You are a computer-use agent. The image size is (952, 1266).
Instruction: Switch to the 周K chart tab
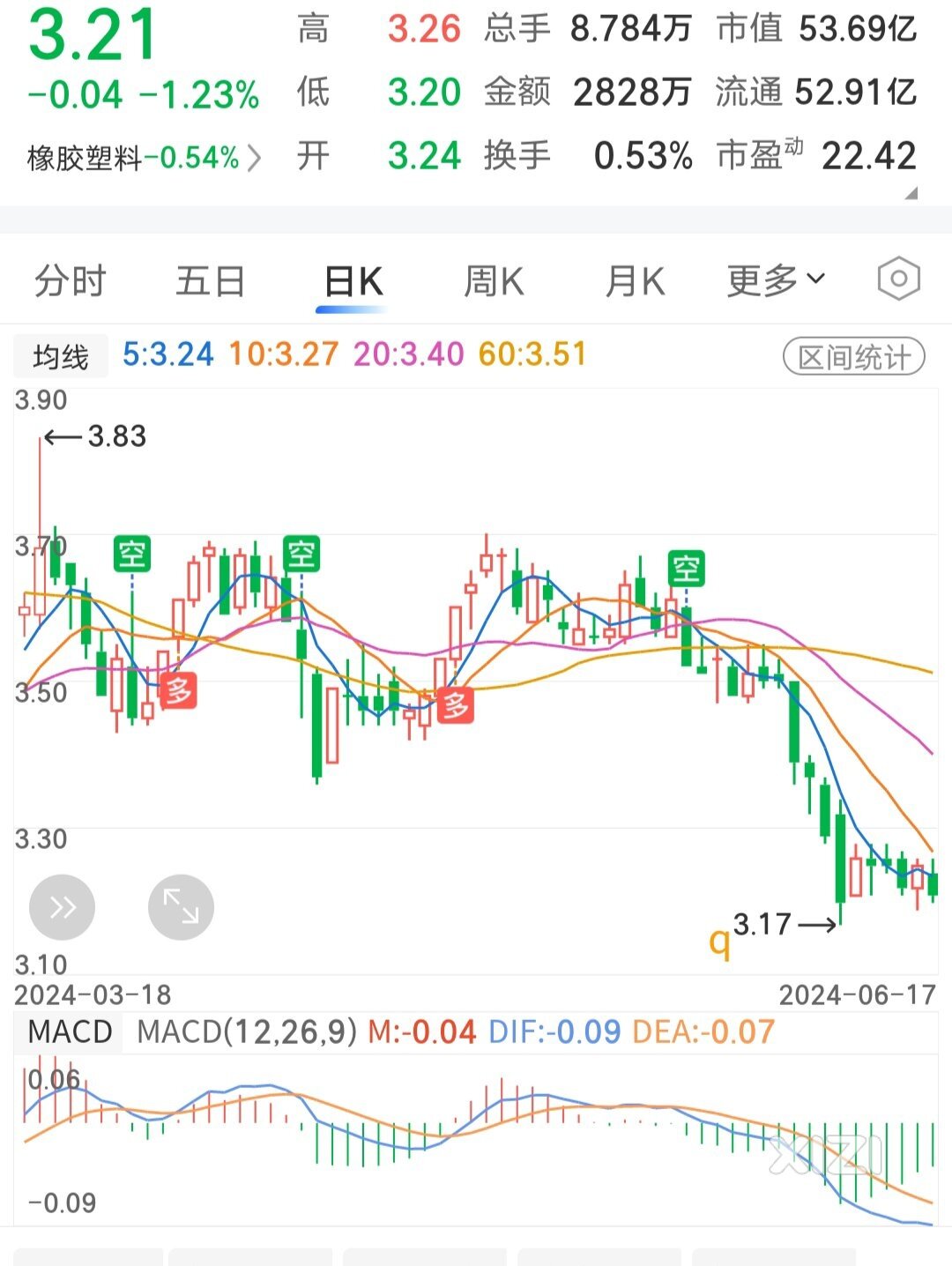494,282
